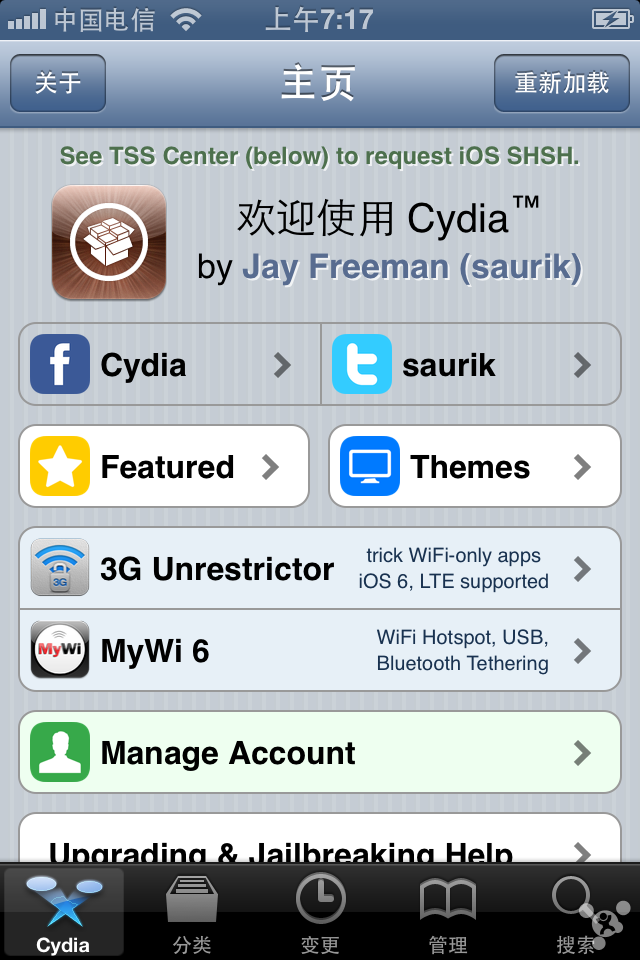The height and width of the screenshot is (960, 640).
Task: View the MyWi 6 package
Action: click(x=320, y=651)
